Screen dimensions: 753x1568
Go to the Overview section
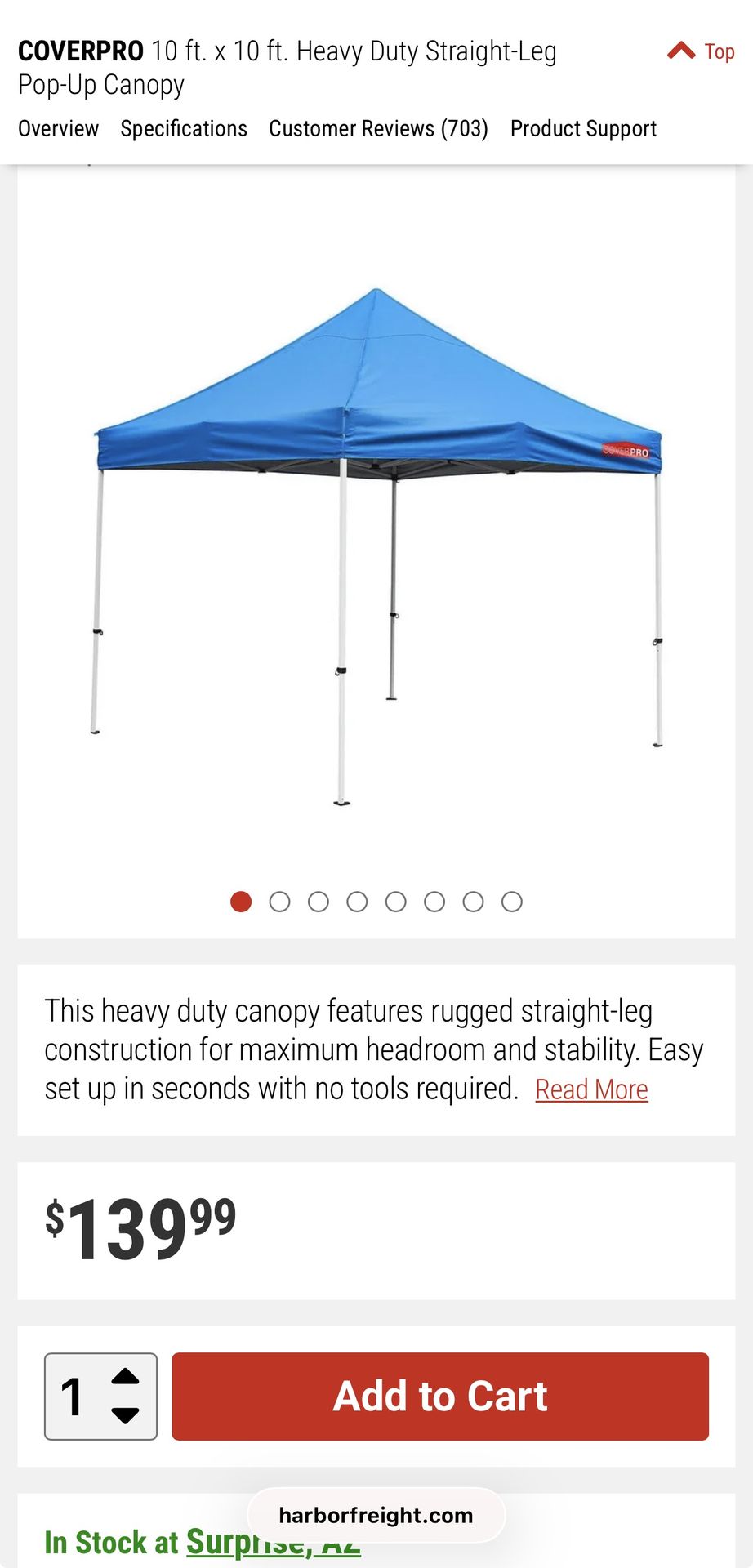click(x=58, y=129)
